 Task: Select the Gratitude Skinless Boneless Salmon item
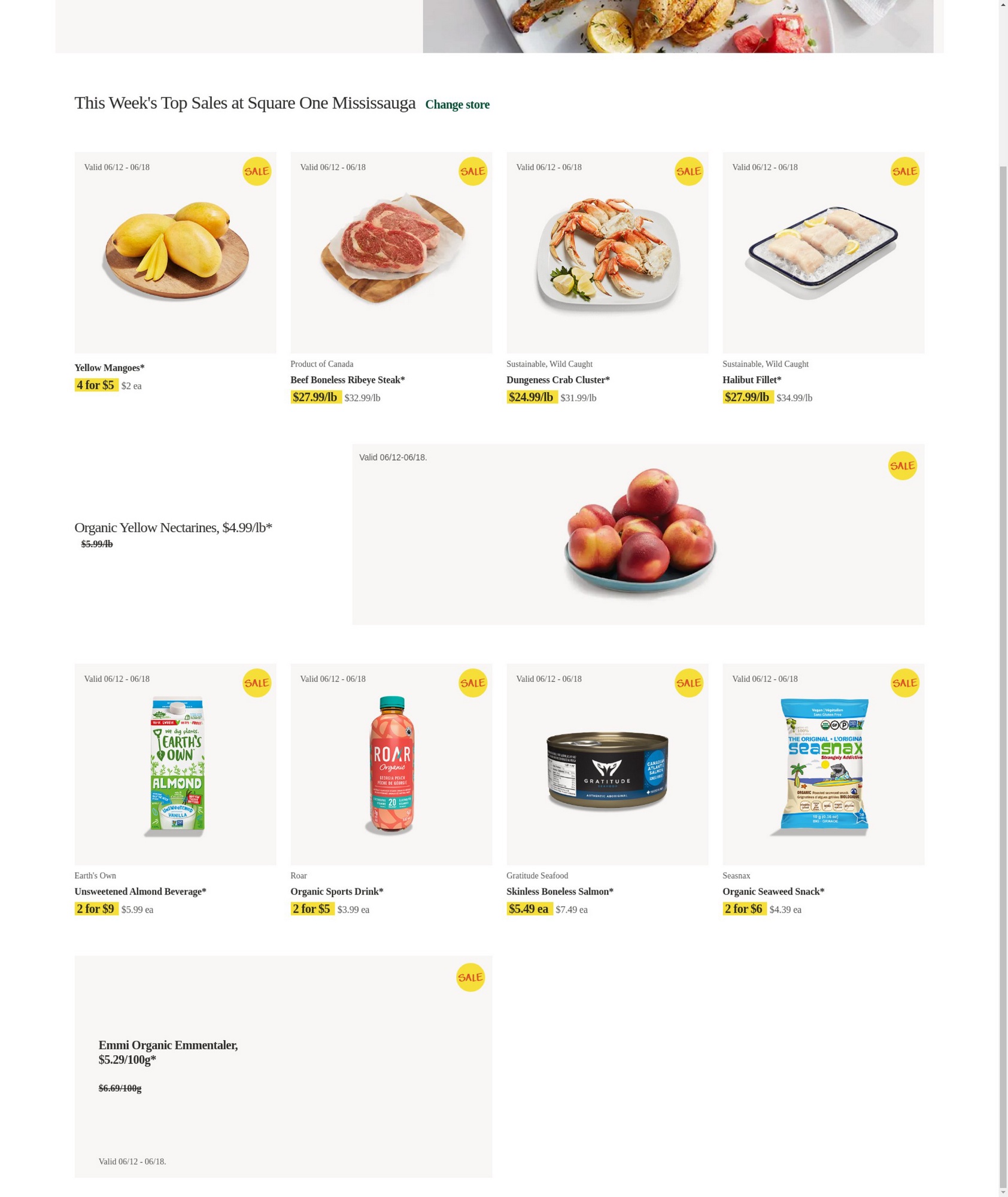pos(607,764)
